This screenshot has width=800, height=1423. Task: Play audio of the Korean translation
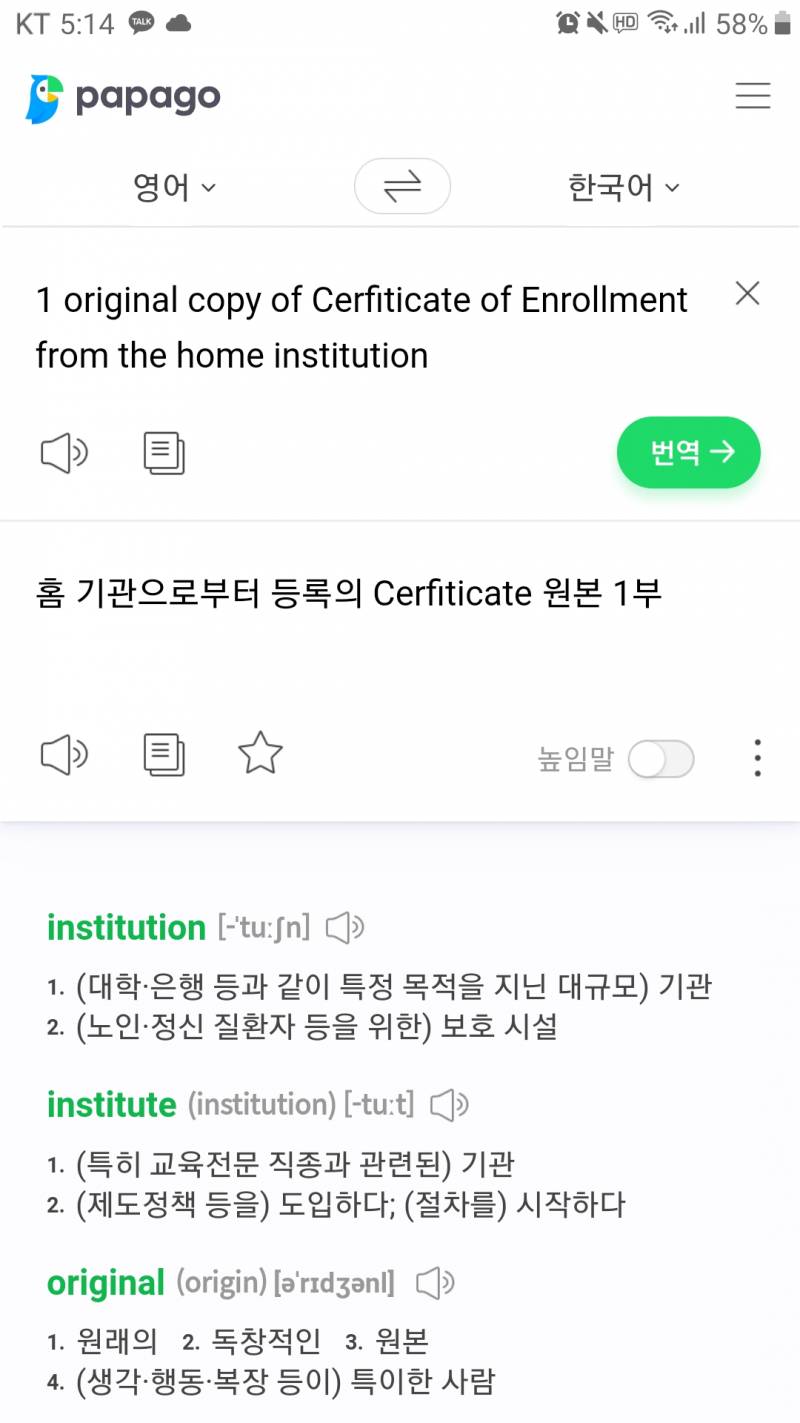pos(63,755)
